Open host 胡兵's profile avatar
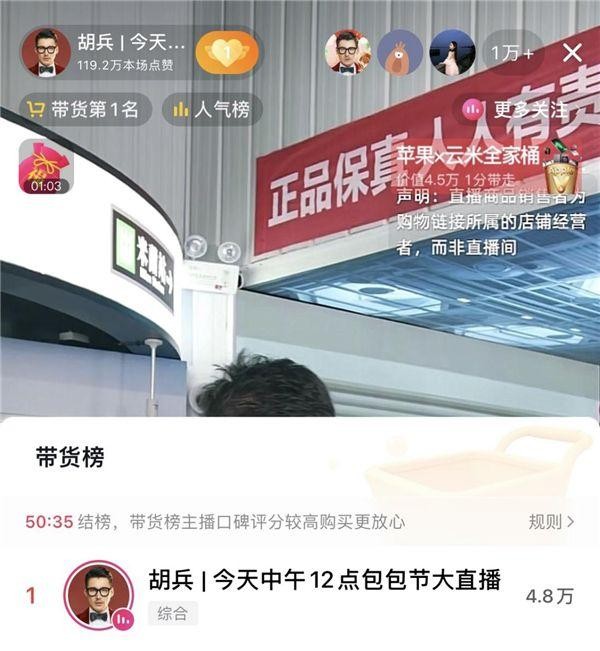The image size is (600, 651). click(46, 51)
